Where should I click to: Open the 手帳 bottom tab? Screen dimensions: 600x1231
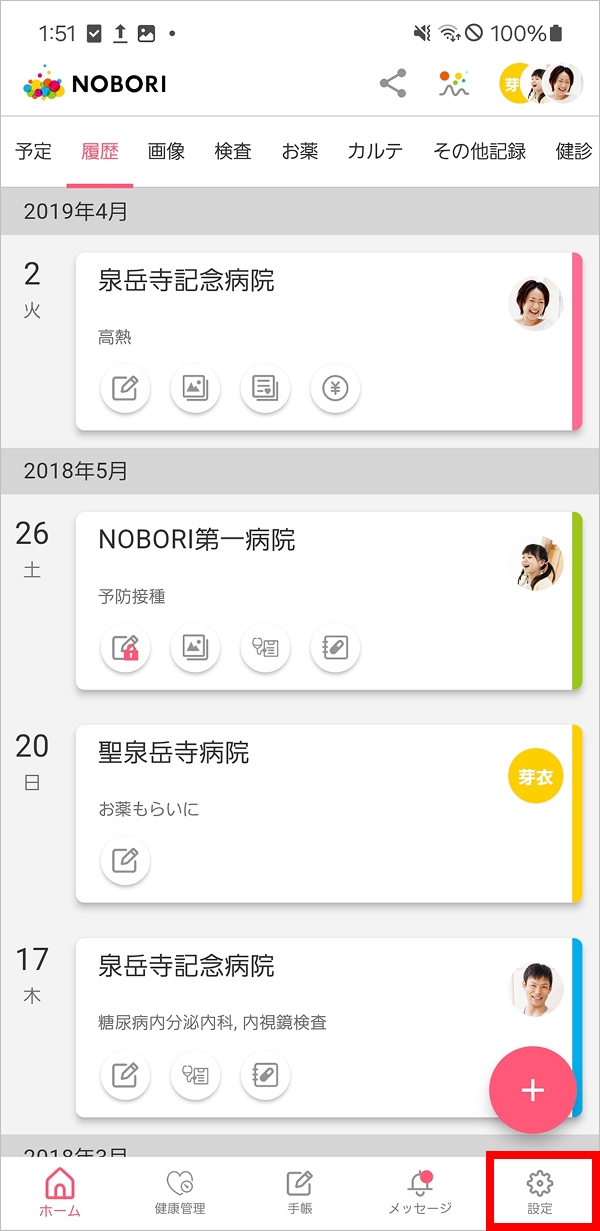(300, 1193)
